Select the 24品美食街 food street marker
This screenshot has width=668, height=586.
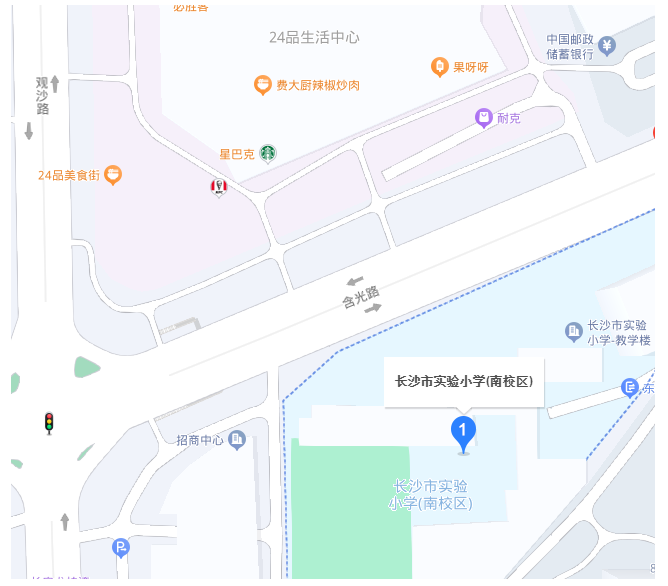(114, 175)
